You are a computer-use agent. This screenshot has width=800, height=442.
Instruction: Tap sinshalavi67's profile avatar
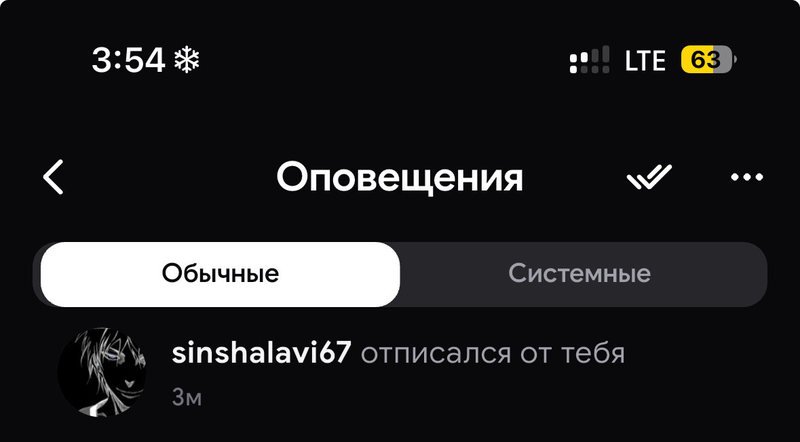[x=102, y=372]
